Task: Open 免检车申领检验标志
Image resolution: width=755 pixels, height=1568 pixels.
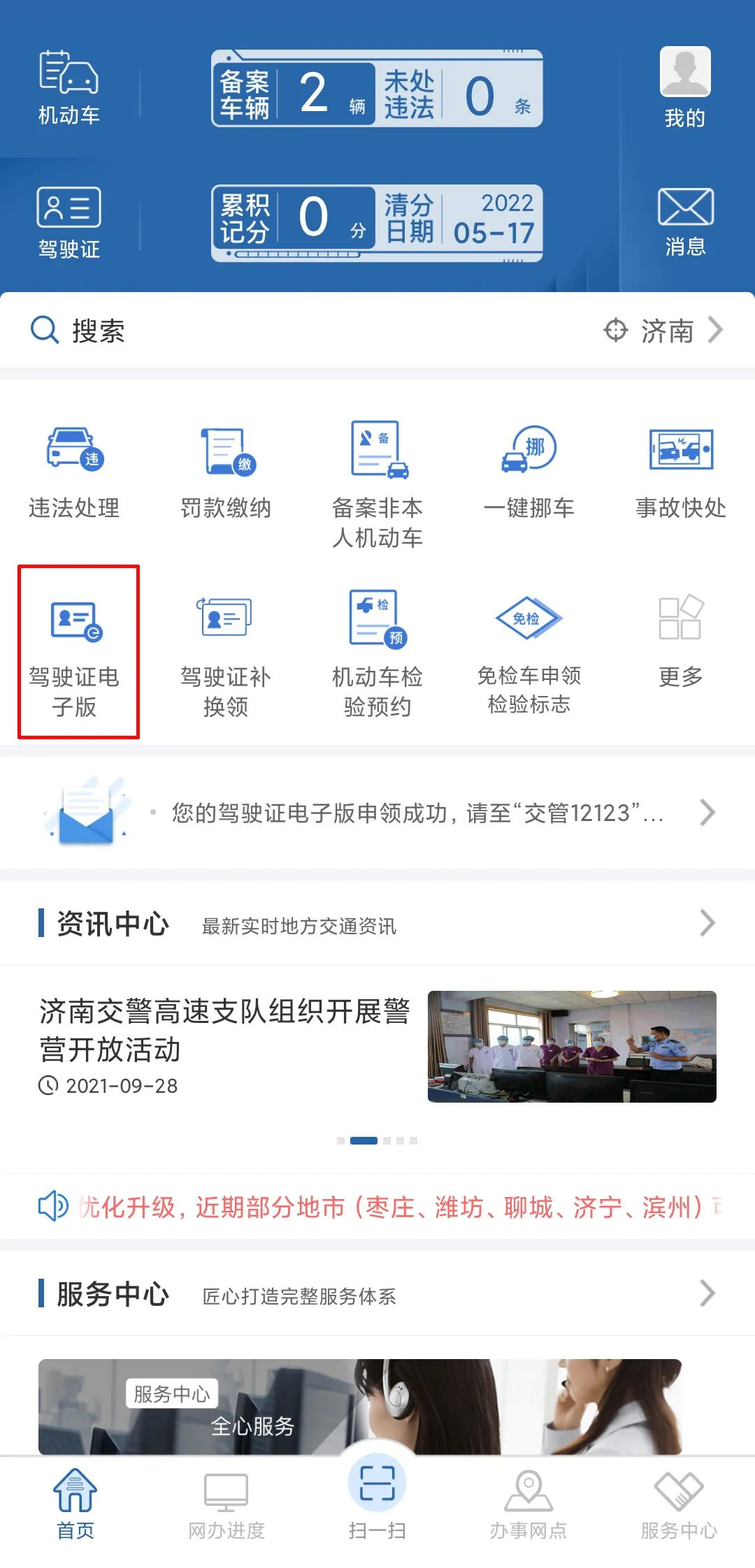Action: [528, 652]
